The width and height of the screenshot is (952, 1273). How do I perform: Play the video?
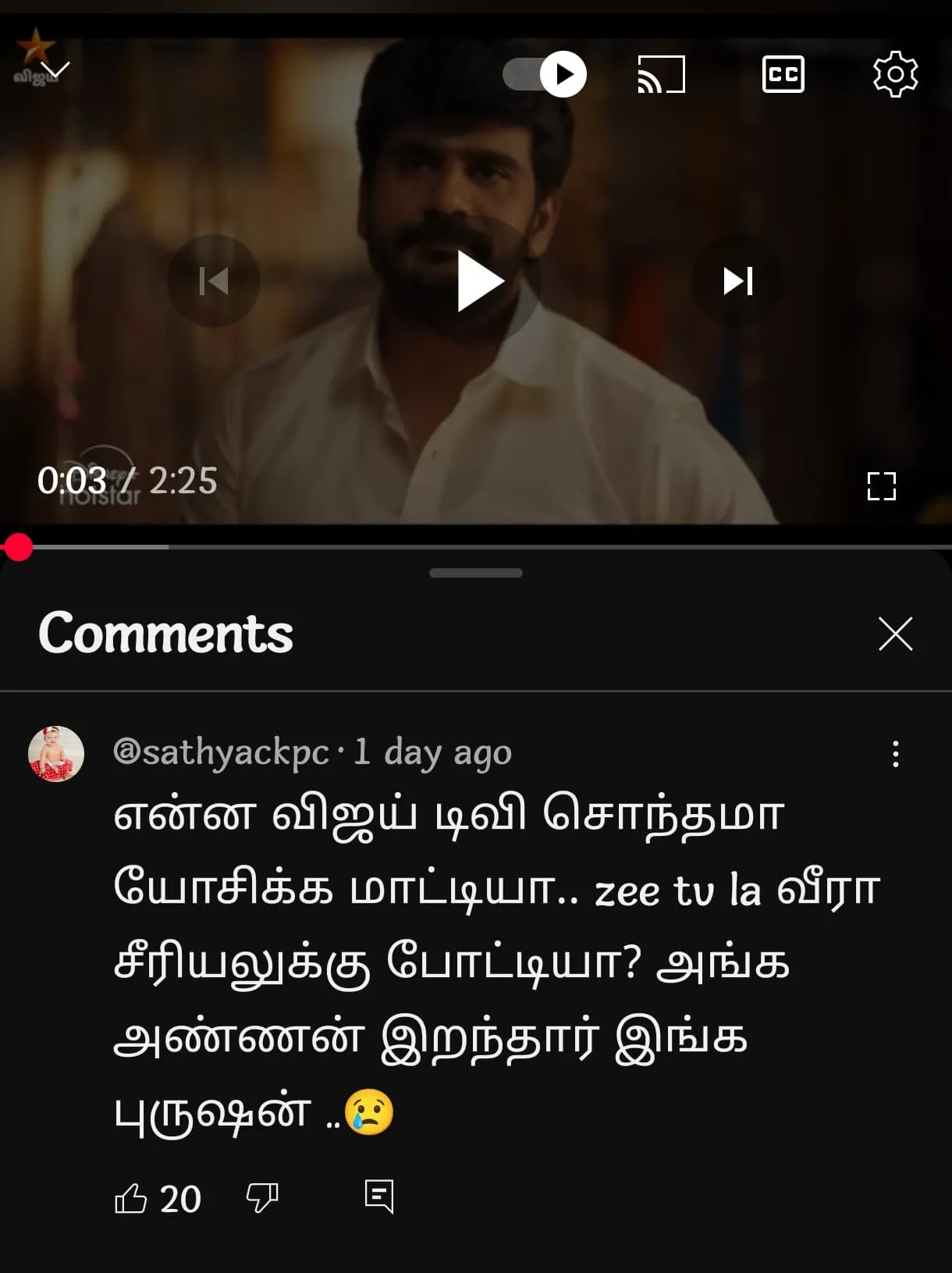point(478,281)
